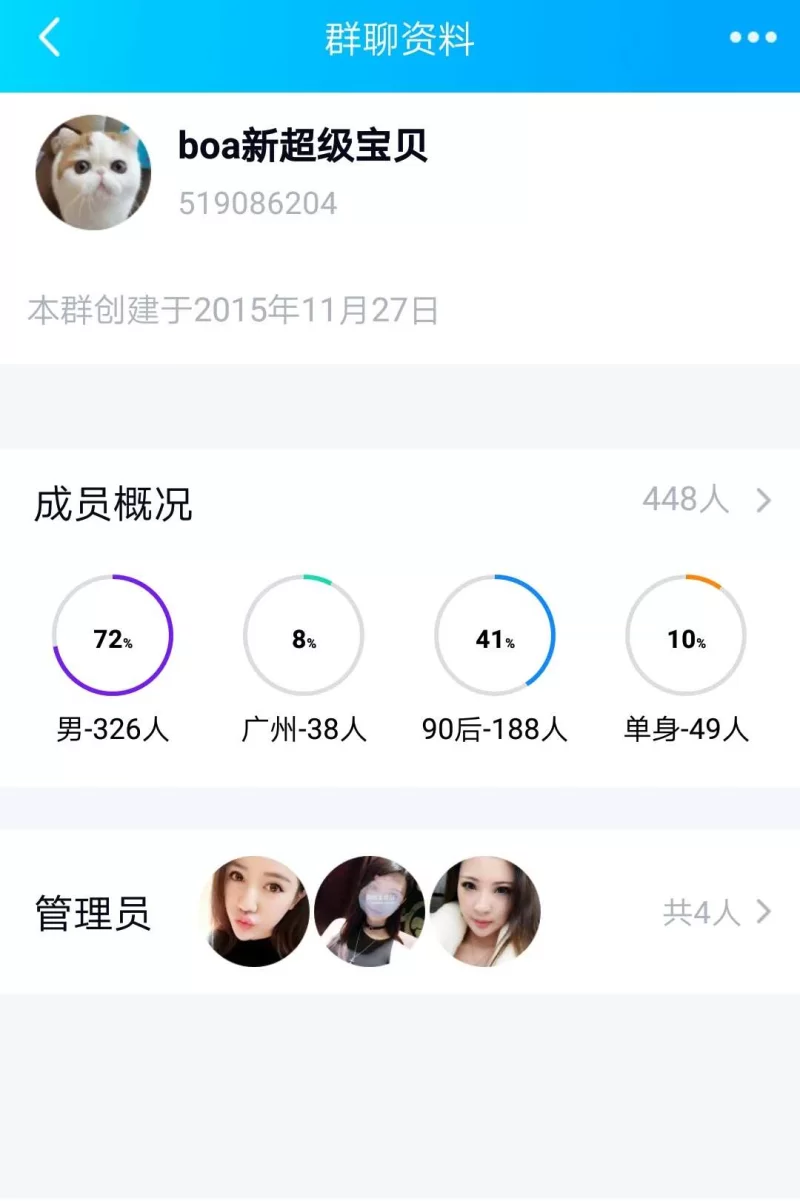Open the 管理员 list of 4 people
This screenshot has height=1201, width=800.
(717, 912)
